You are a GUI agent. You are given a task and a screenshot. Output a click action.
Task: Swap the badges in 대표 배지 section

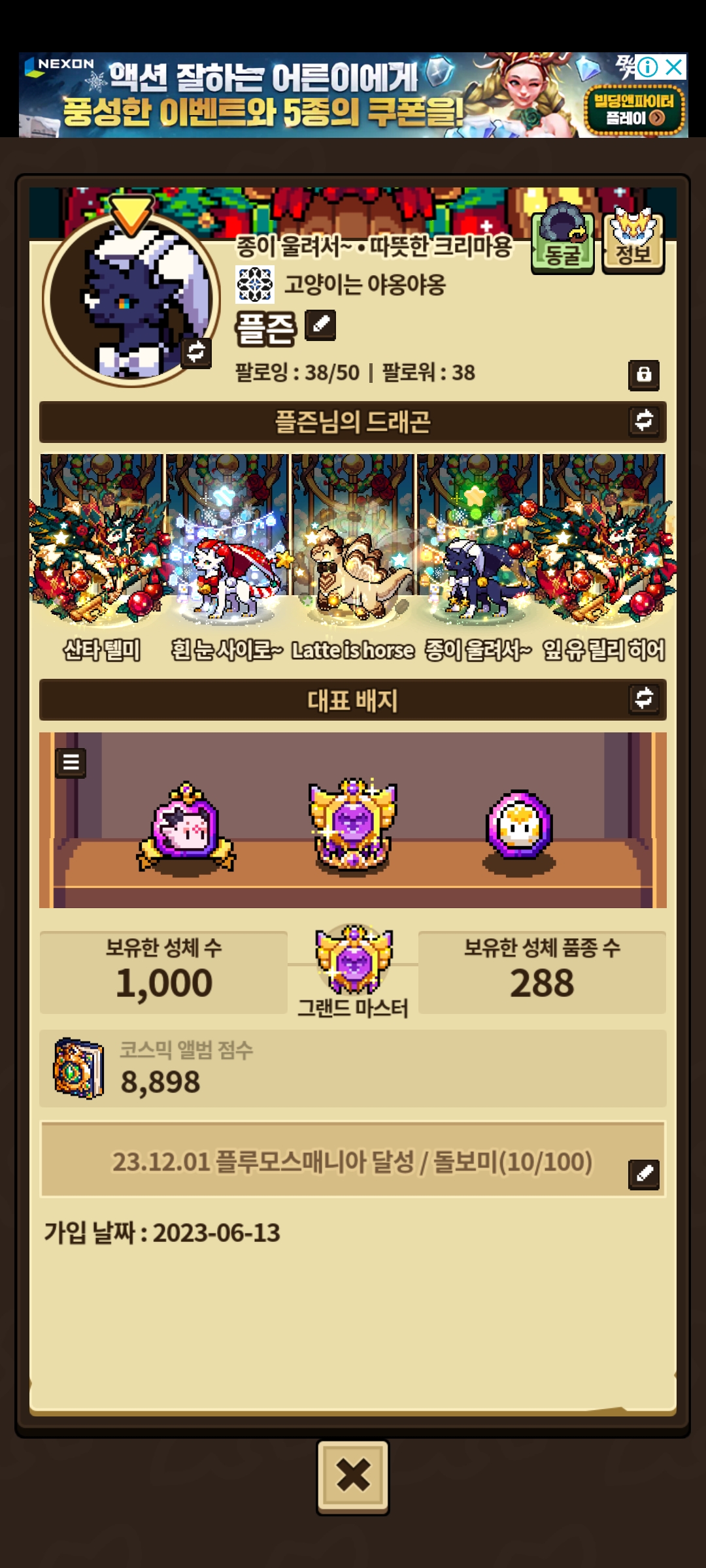644,698
